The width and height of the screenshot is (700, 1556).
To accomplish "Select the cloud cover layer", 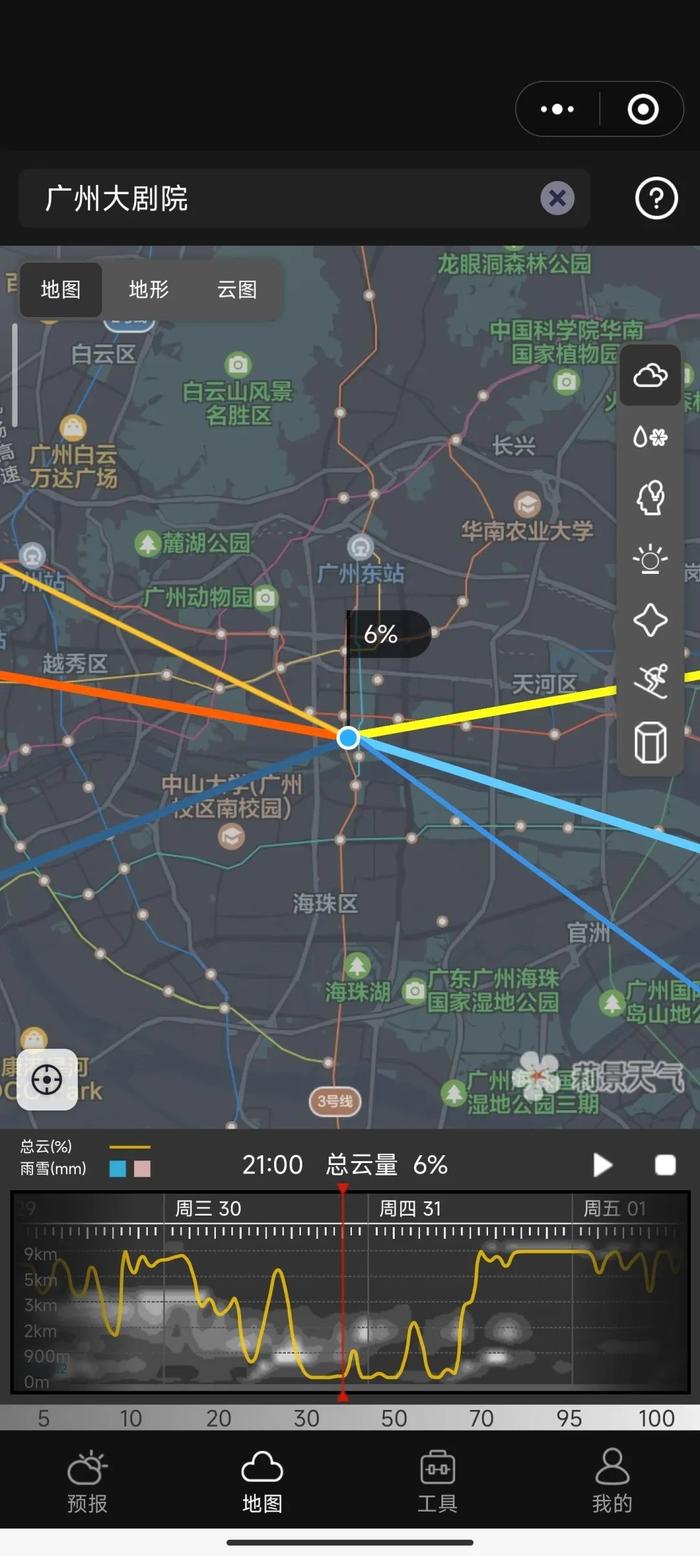I will coord(650,375).
